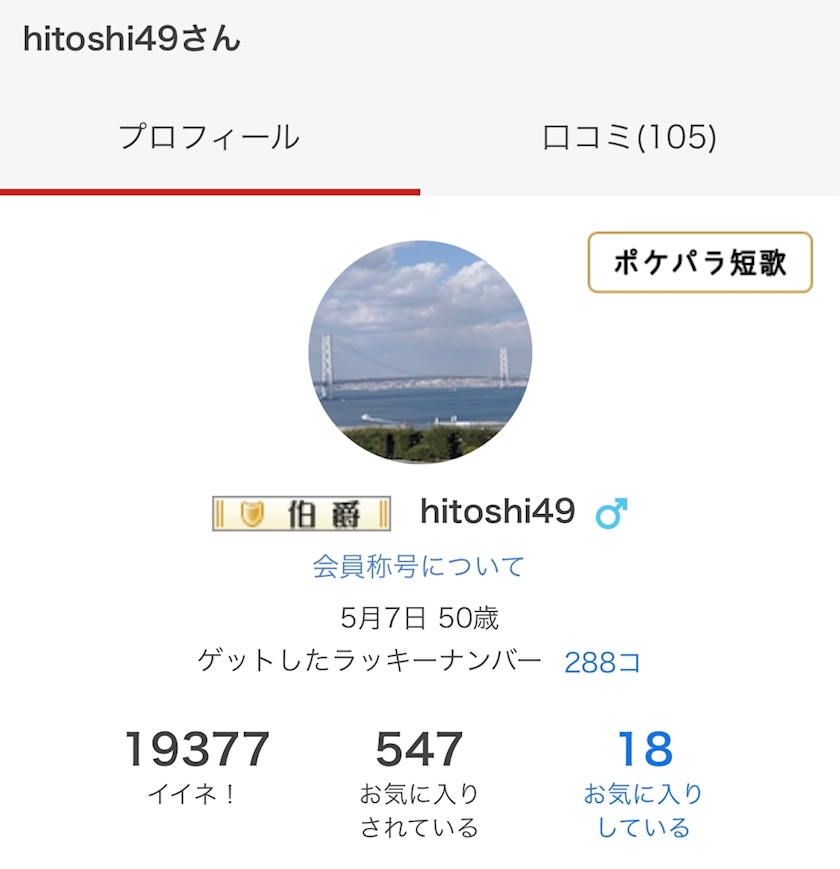Tap the ポケパラ短歌 button
The height and width of the screenshot is (869, 840).
(x=700, y=263)
